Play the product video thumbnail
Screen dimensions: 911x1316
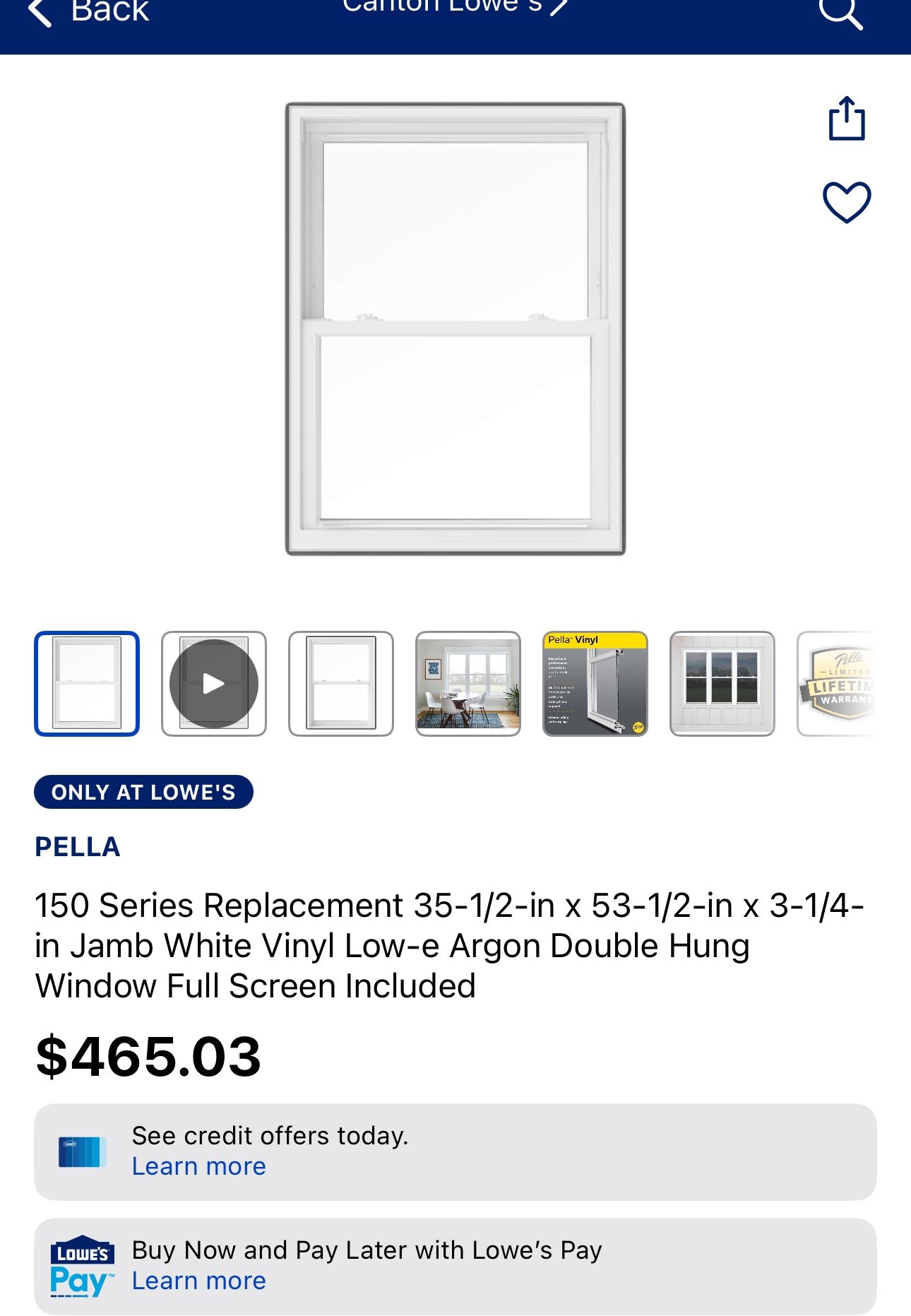214,684
